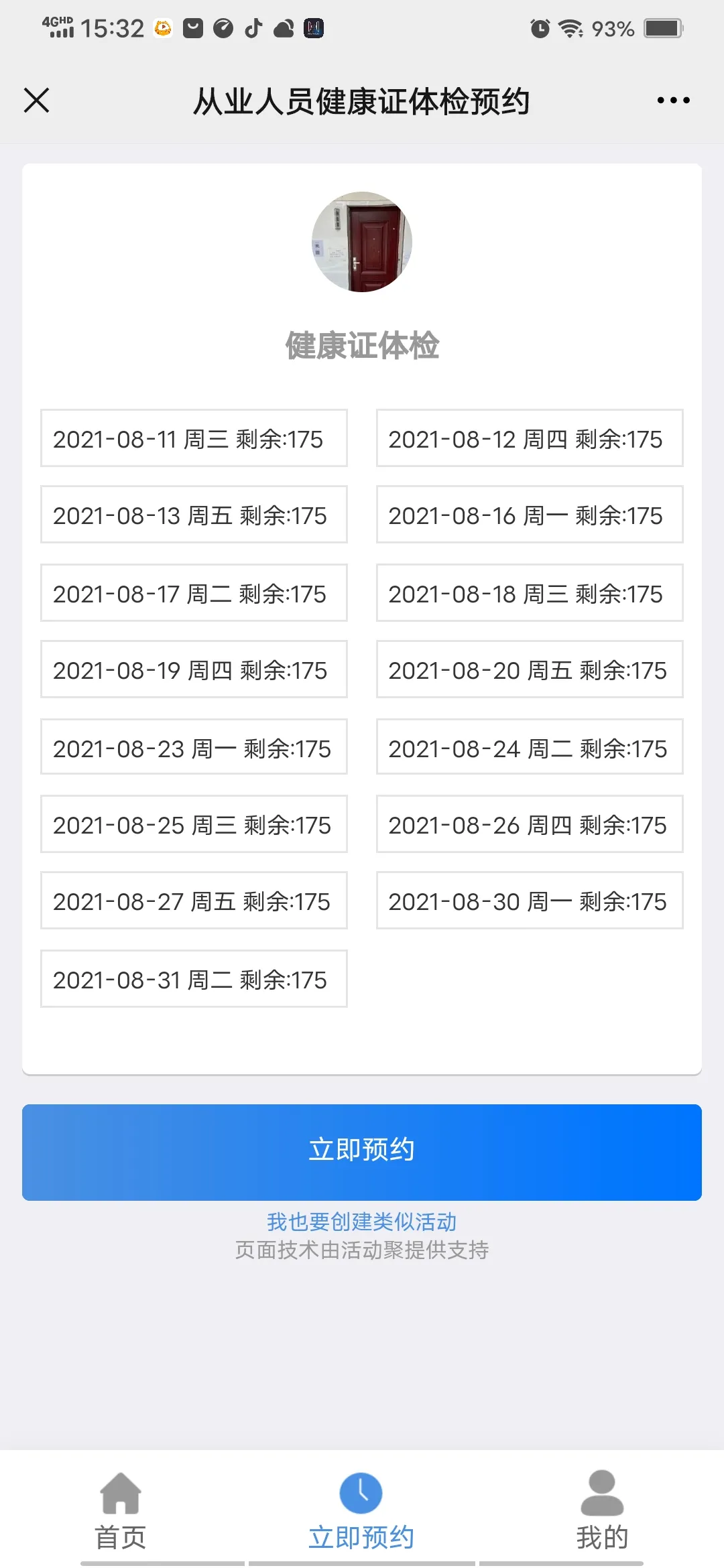Choose the 2021-08-12 周四 date slot
Viewport: 724px width, 1568px height.
click(530, 438)
